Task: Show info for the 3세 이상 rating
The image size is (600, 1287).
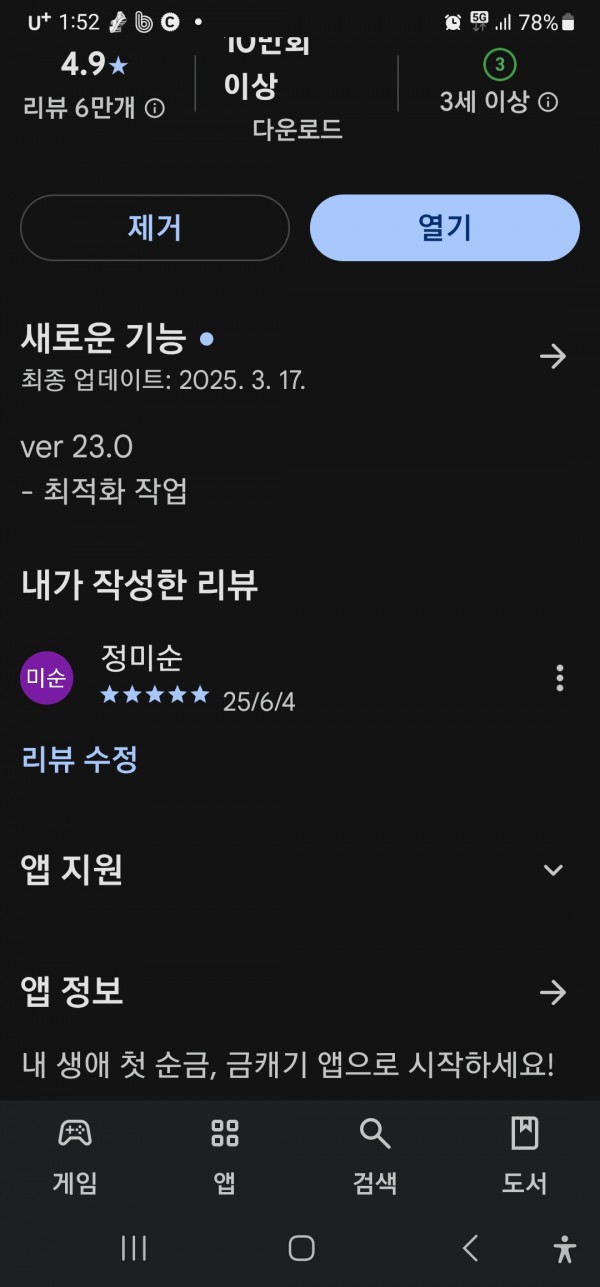Action: [548, 102]
